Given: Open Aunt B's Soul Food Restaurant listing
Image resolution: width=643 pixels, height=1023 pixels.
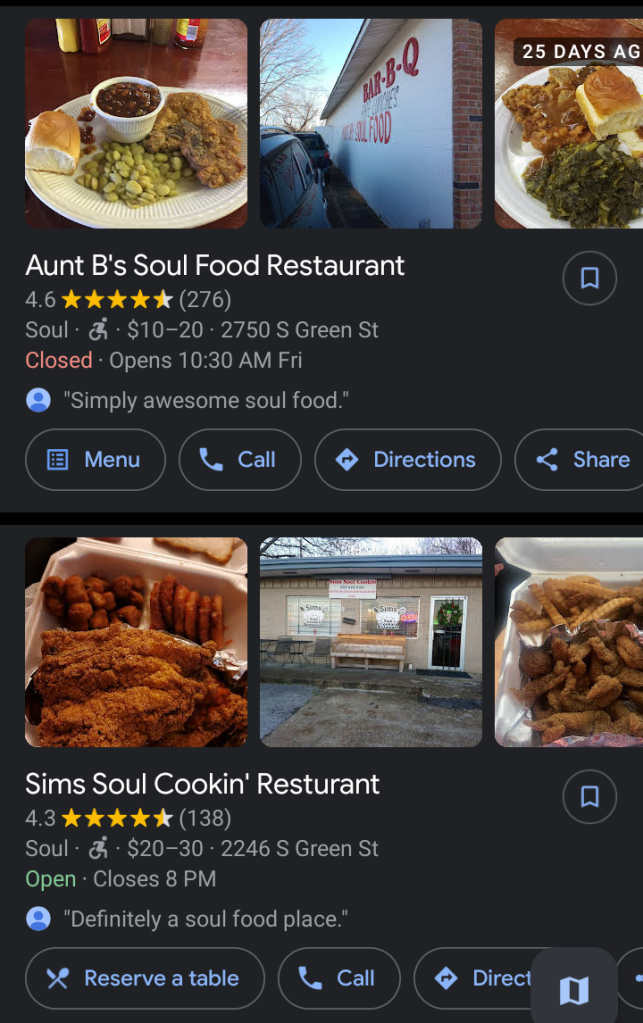Looking at the screenshot, I should [215, 265].
